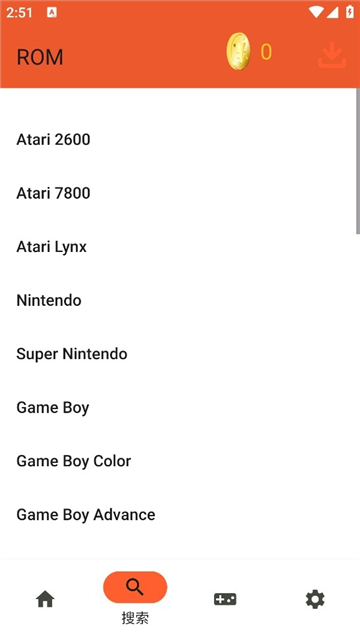Screen dimensions: 360x639
Task: Open Atari Lynx category
Action: 180,247
